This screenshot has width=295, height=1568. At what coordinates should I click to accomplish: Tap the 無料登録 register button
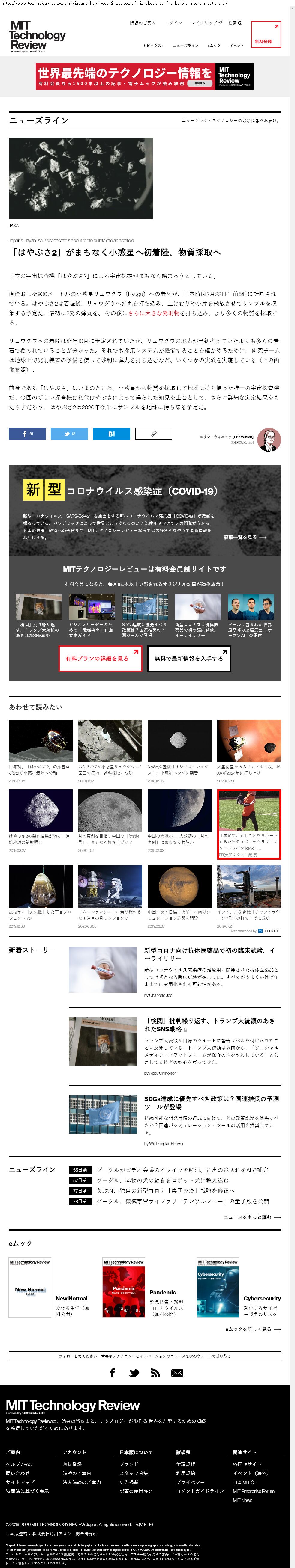coord(266,35)
